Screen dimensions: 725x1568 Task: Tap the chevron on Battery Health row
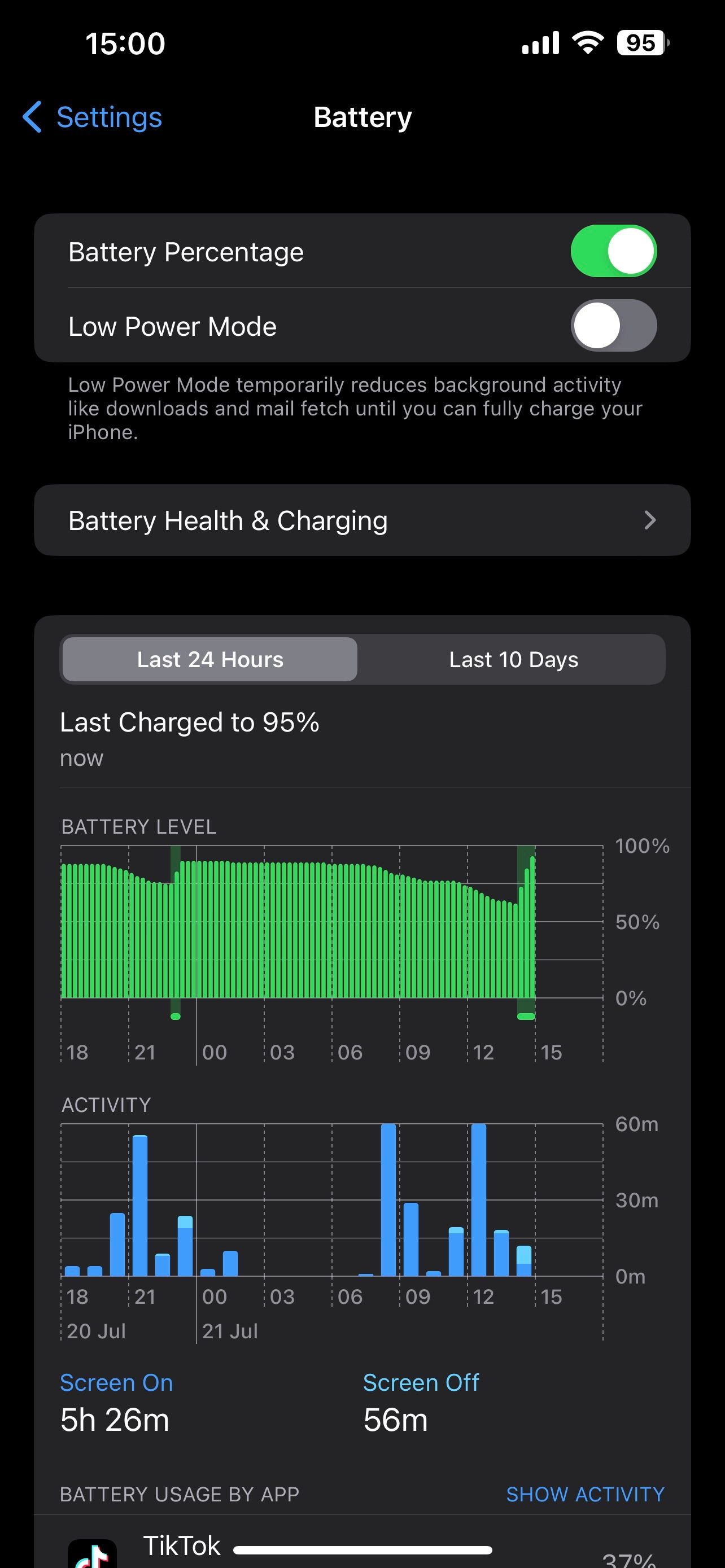pos(650,520)
